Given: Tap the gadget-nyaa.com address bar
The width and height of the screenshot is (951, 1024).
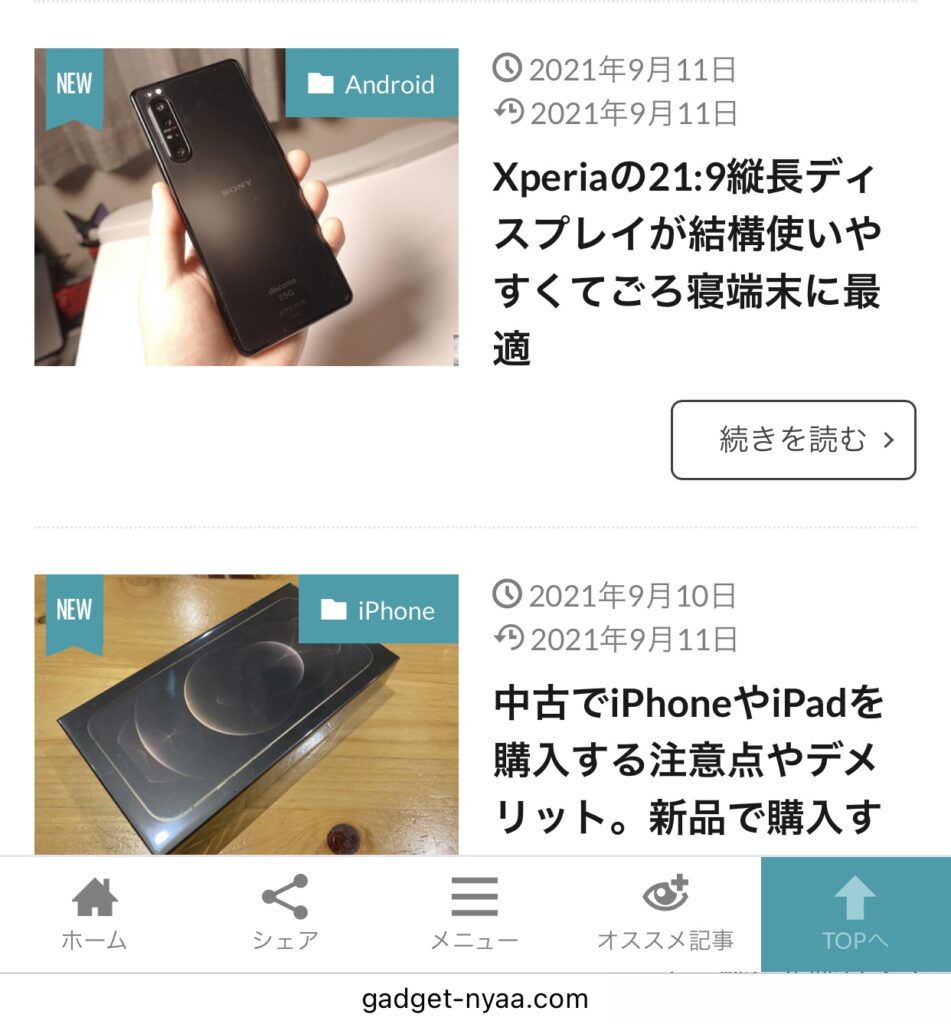Looking at the screenshot, I should click(x=475, y=999).
